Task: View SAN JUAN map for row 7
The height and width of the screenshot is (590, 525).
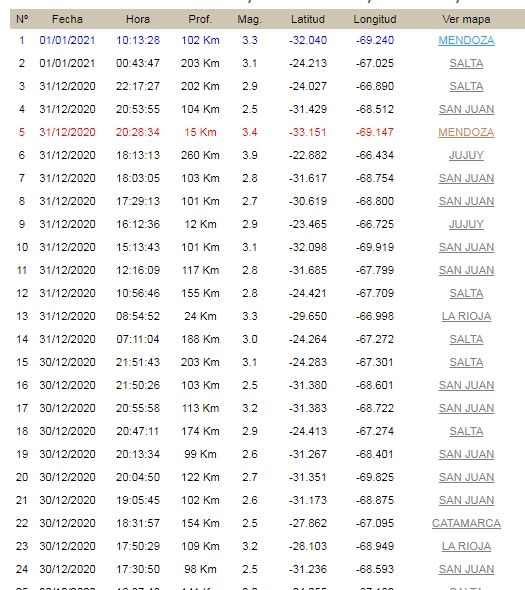Action: pyautogui.click(x=466, y=178)
